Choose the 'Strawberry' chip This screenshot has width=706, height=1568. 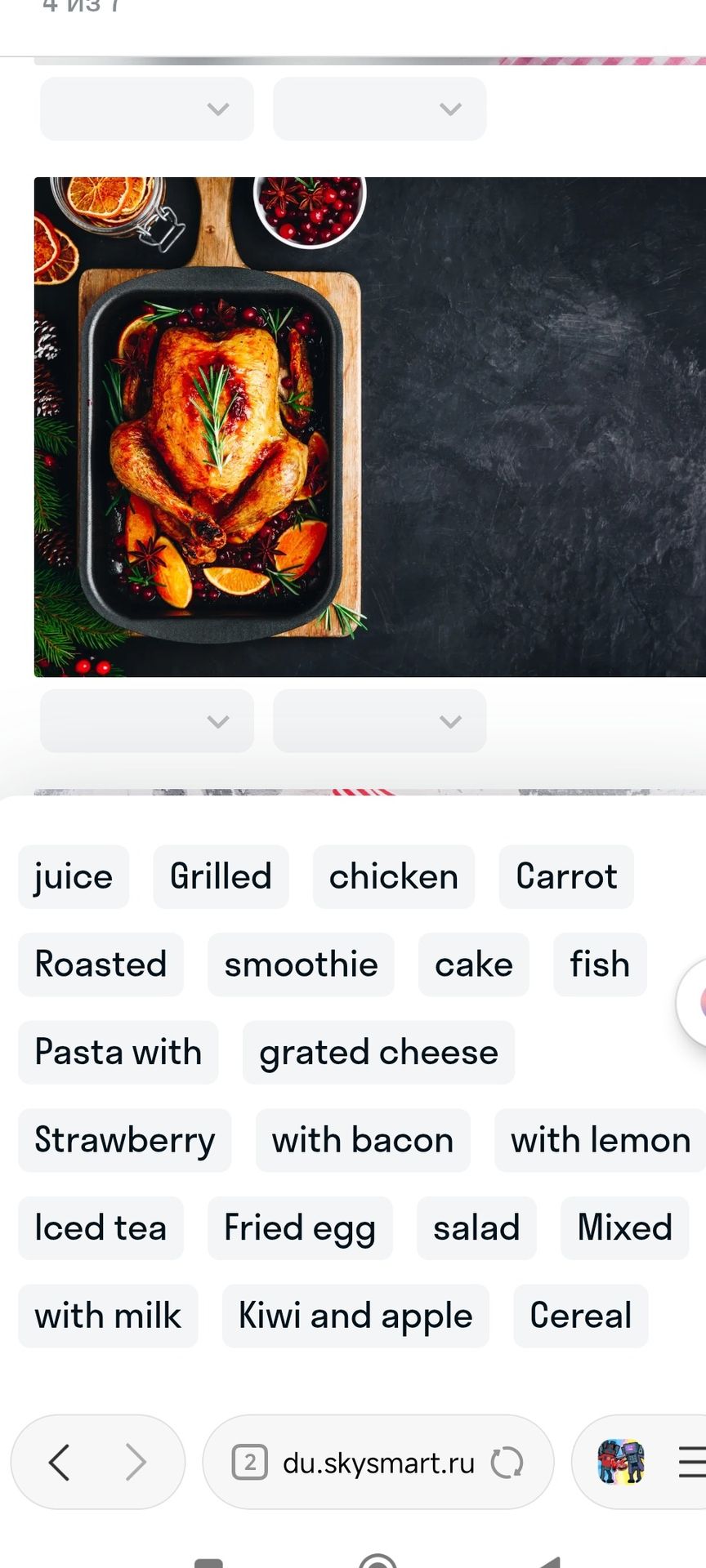(124, 1140)
